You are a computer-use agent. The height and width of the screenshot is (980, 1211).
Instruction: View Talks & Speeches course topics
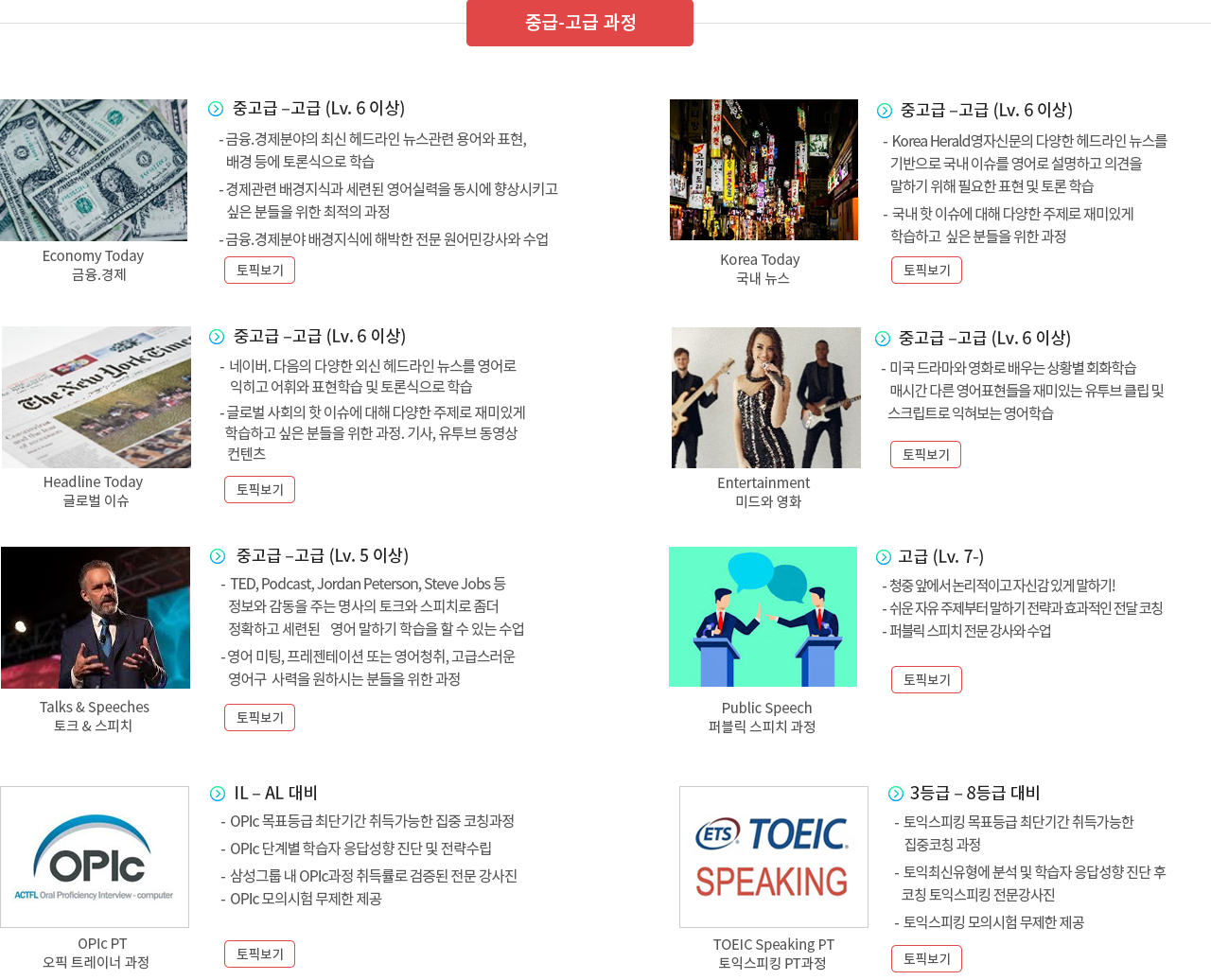pyautogui.click(x=259, y=718)
